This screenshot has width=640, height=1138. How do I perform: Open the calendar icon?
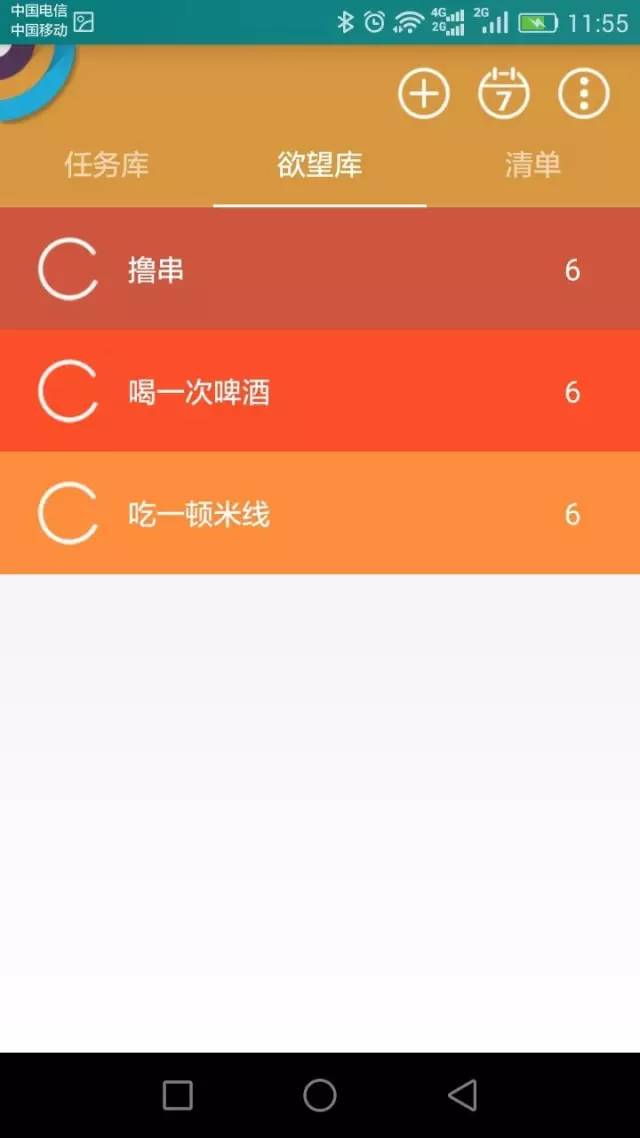[x=504, y=94]
